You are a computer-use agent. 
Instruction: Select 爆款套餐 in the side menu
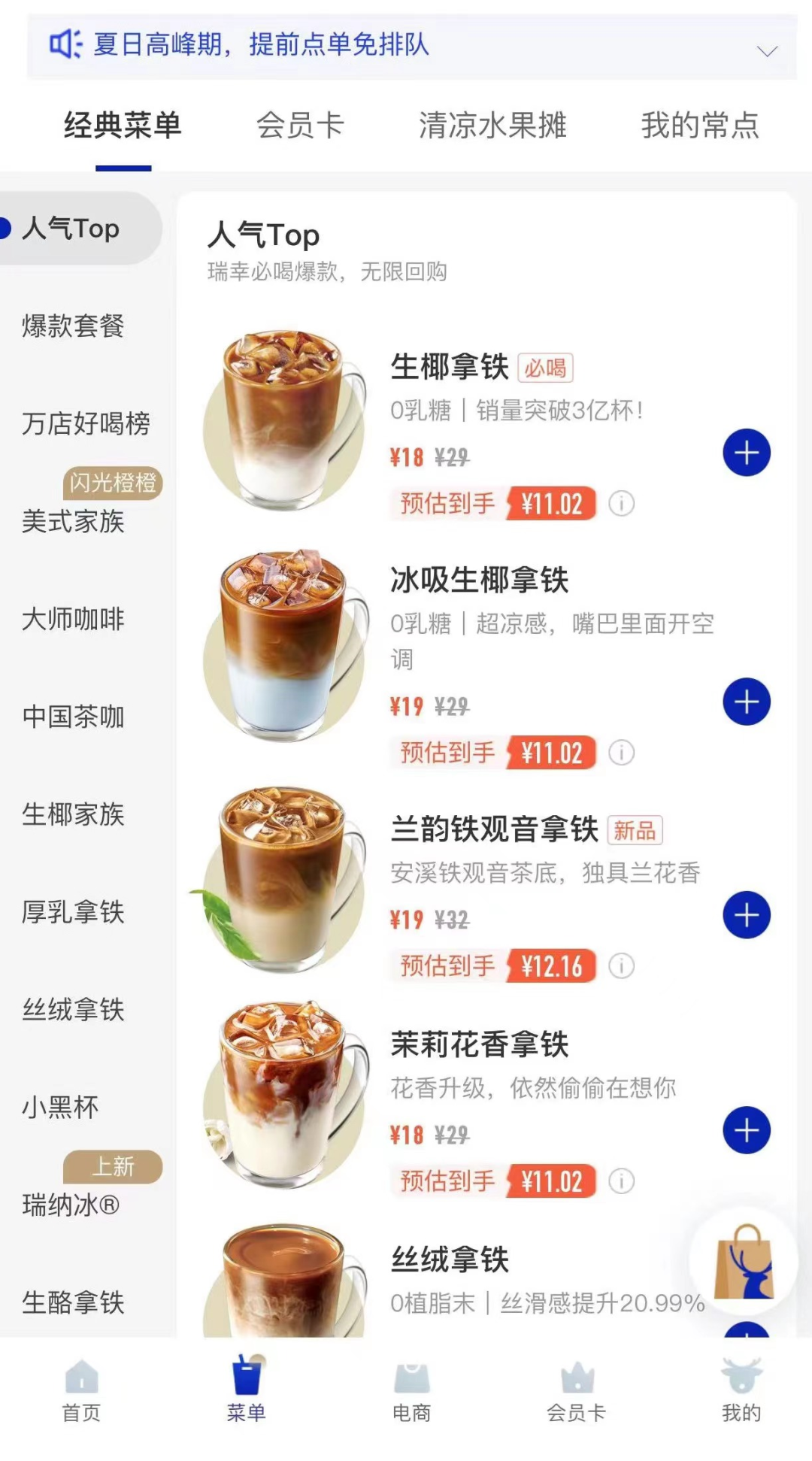point(73,326)
